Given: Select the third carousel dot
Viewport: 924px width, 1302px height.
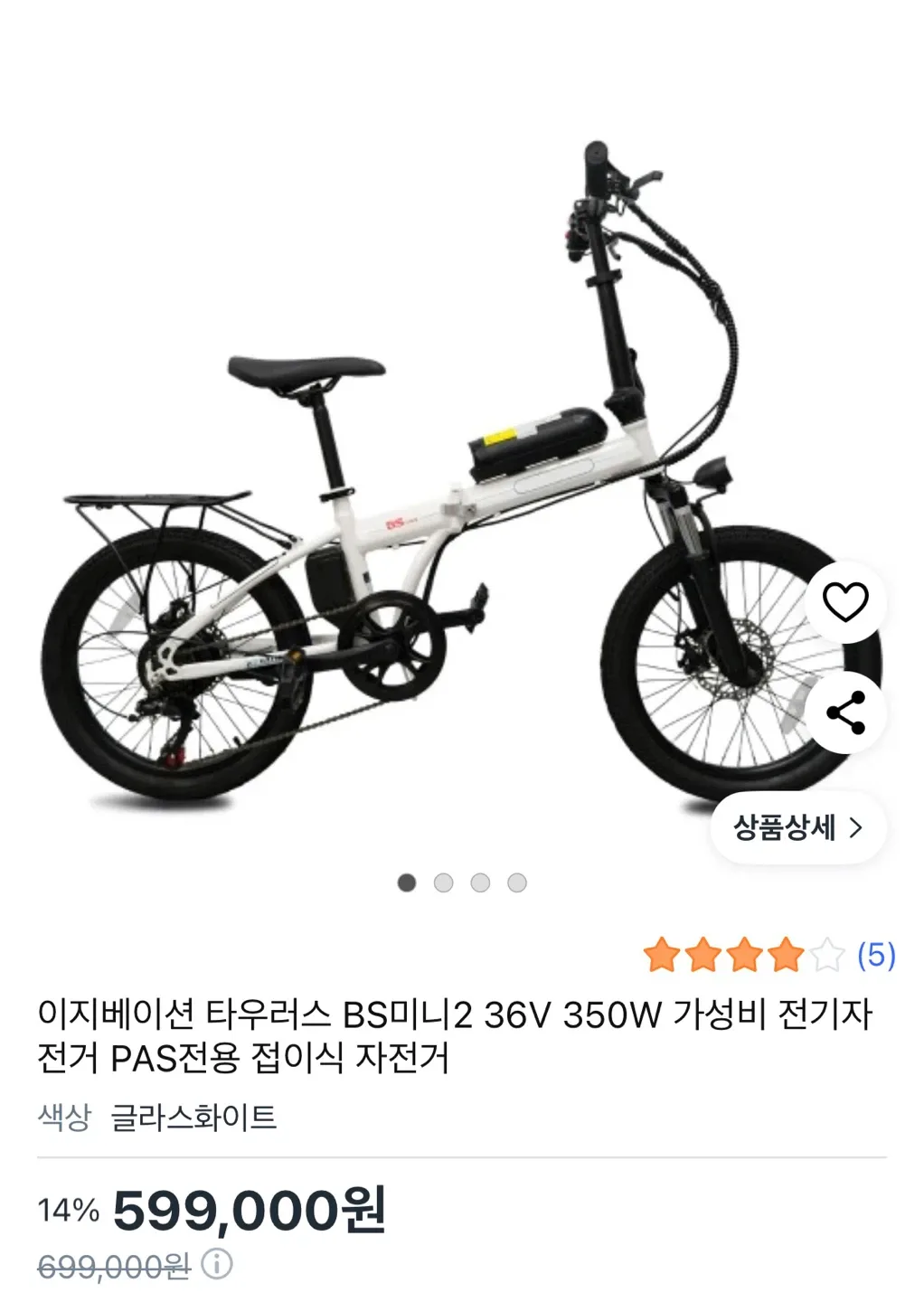Looking at the screenshot, I should click(x=478, y=882).
